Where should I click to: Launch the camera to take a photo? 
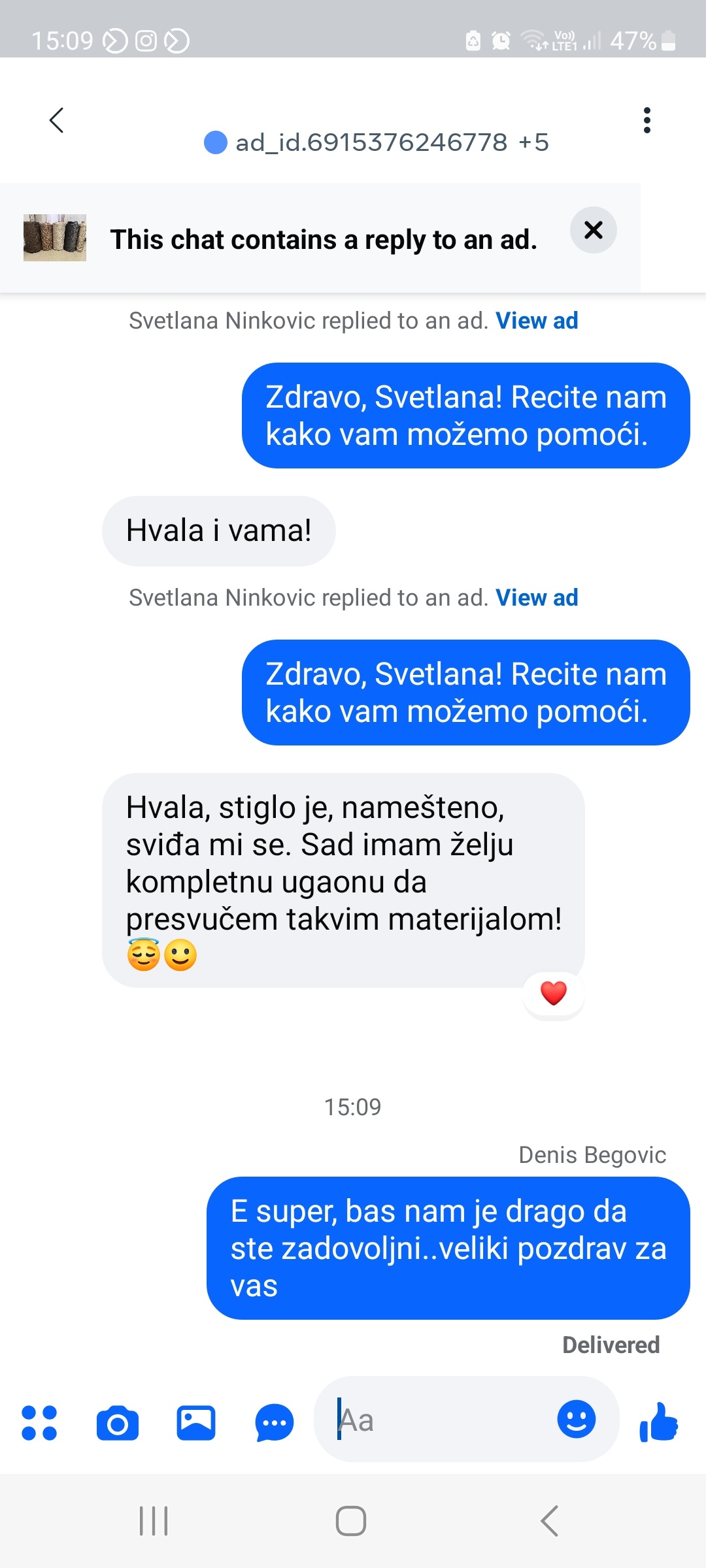coord(118,1422)
